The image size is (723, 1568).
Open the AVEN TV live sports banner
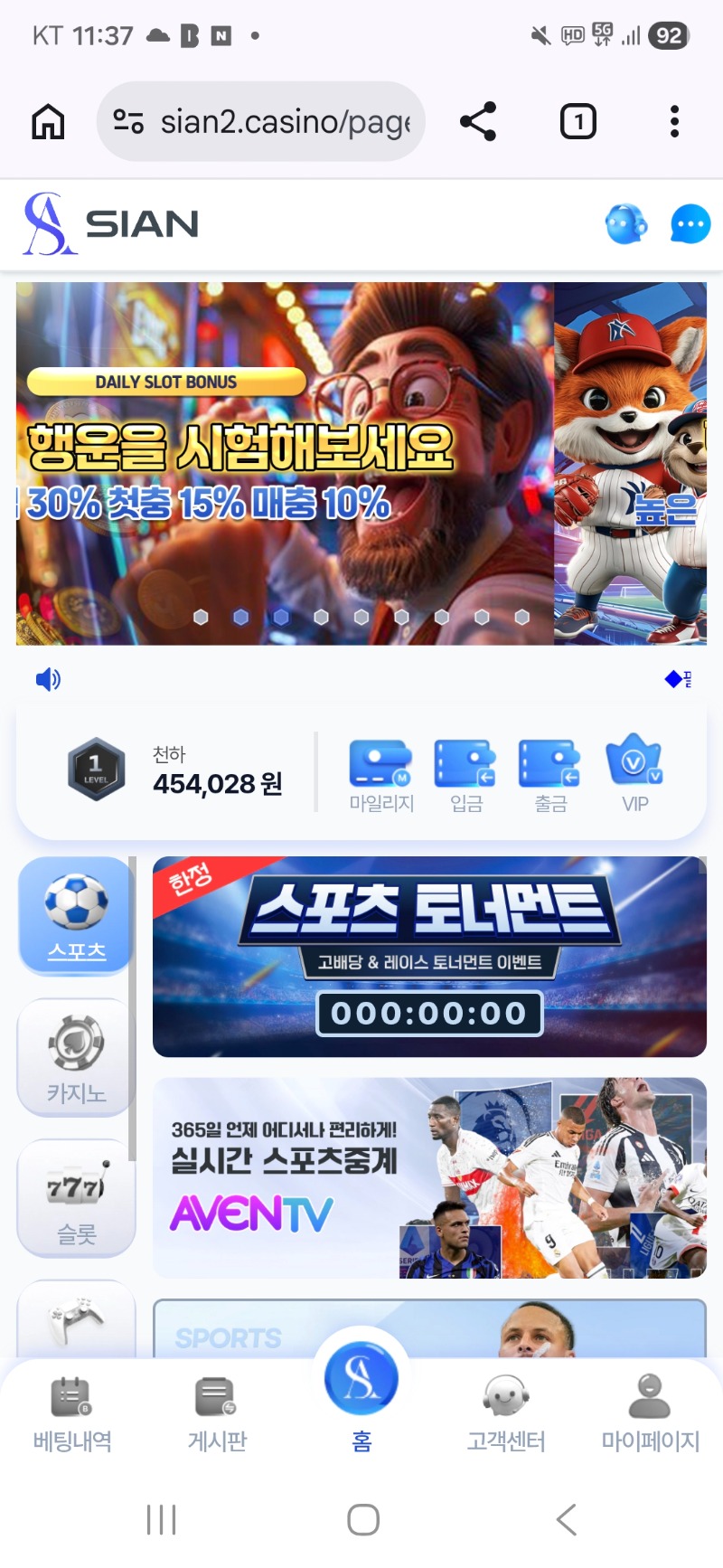[x=429, y=1176]
